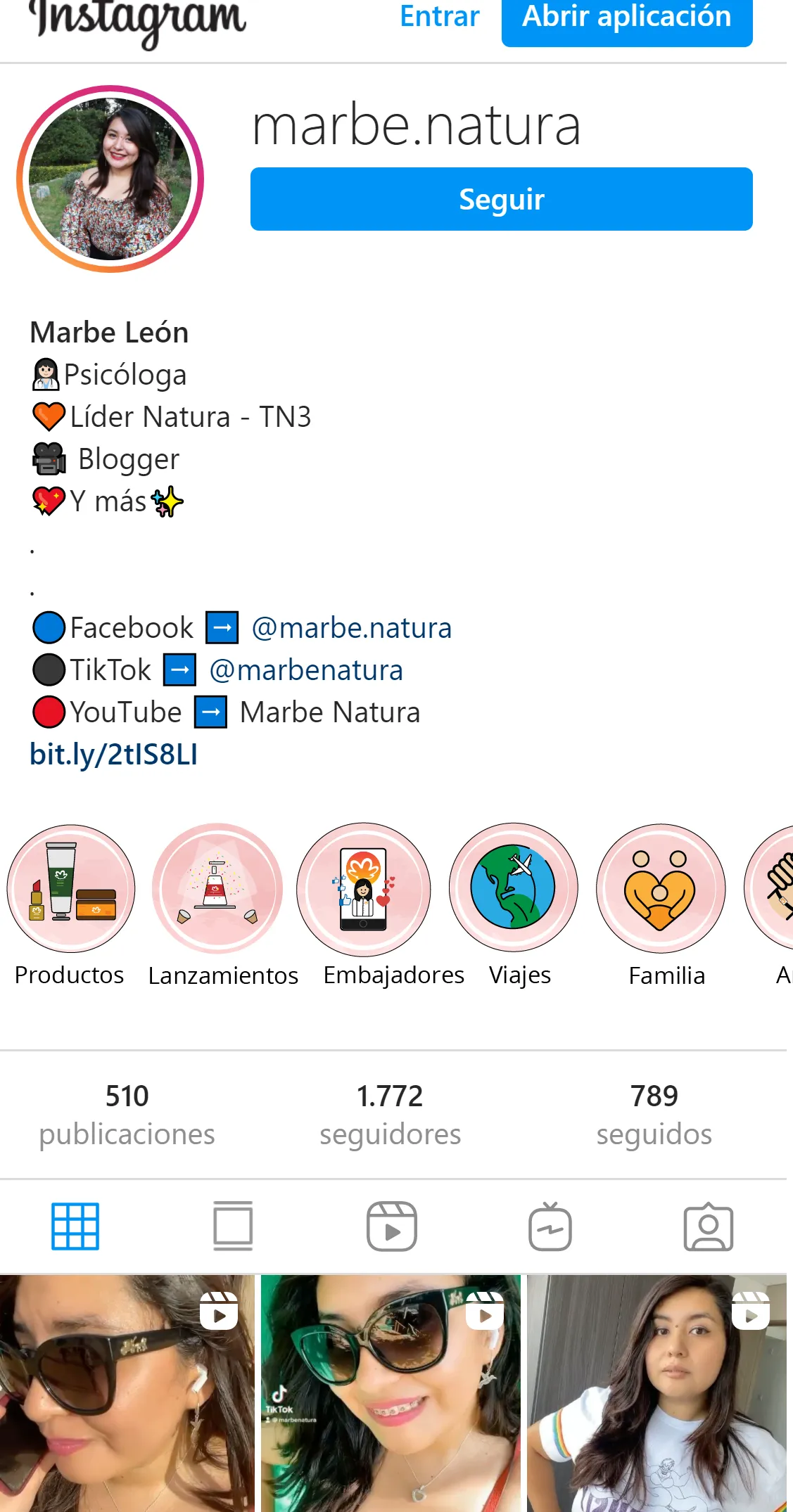View the Familia story highlight
The image size is (793, 1512).
click(660, 888)
